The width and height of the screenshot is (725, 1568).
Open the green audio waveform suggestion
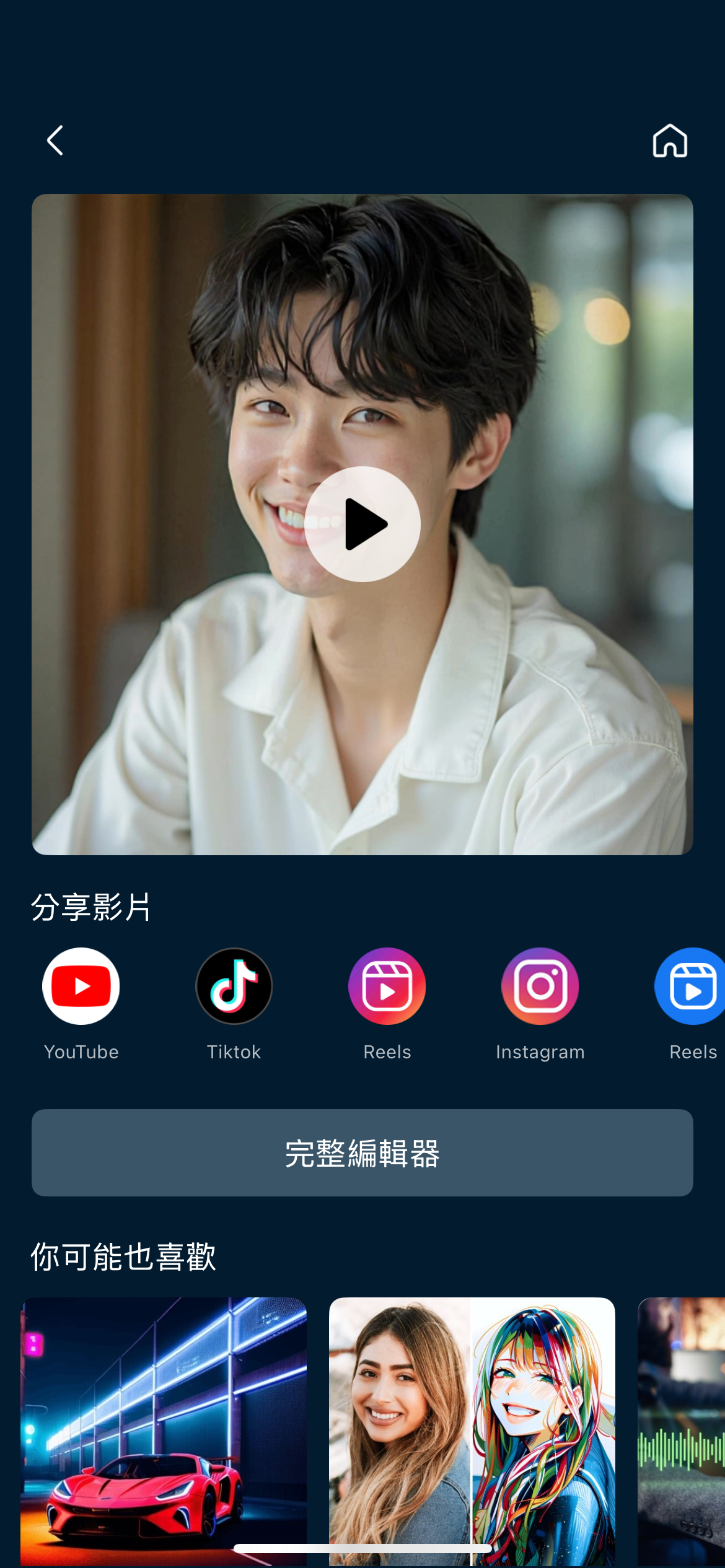point(682,1431)
